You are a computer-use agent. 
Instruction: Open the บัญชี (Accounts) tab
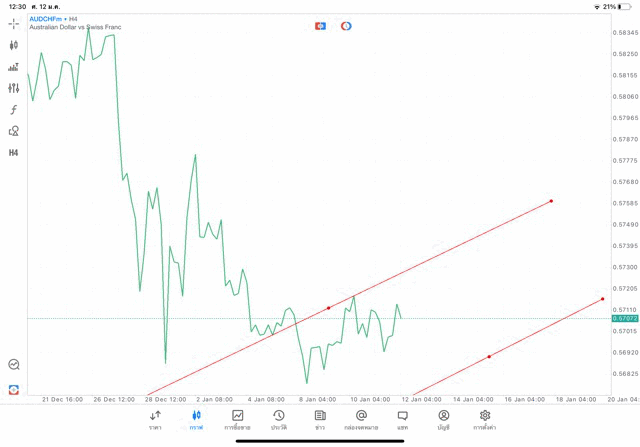click(x=443, y=419)
